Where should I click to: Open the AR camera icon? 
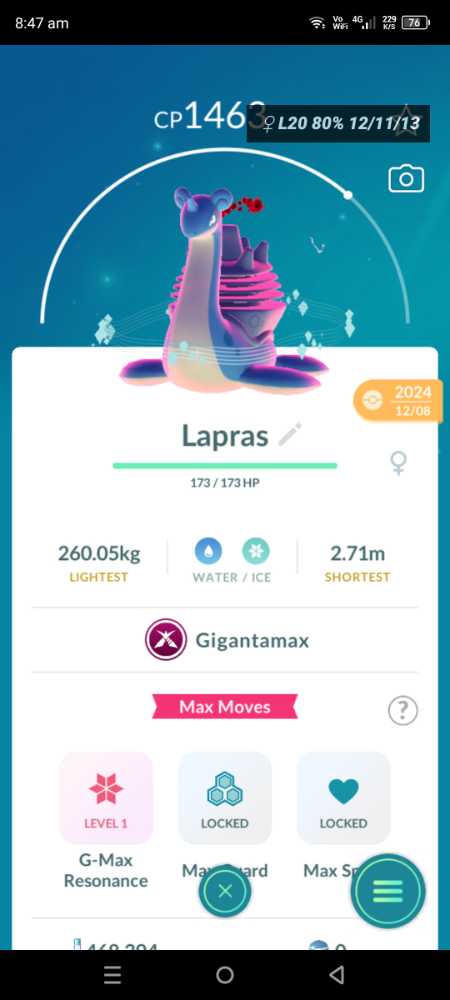(x=406, y=179)
